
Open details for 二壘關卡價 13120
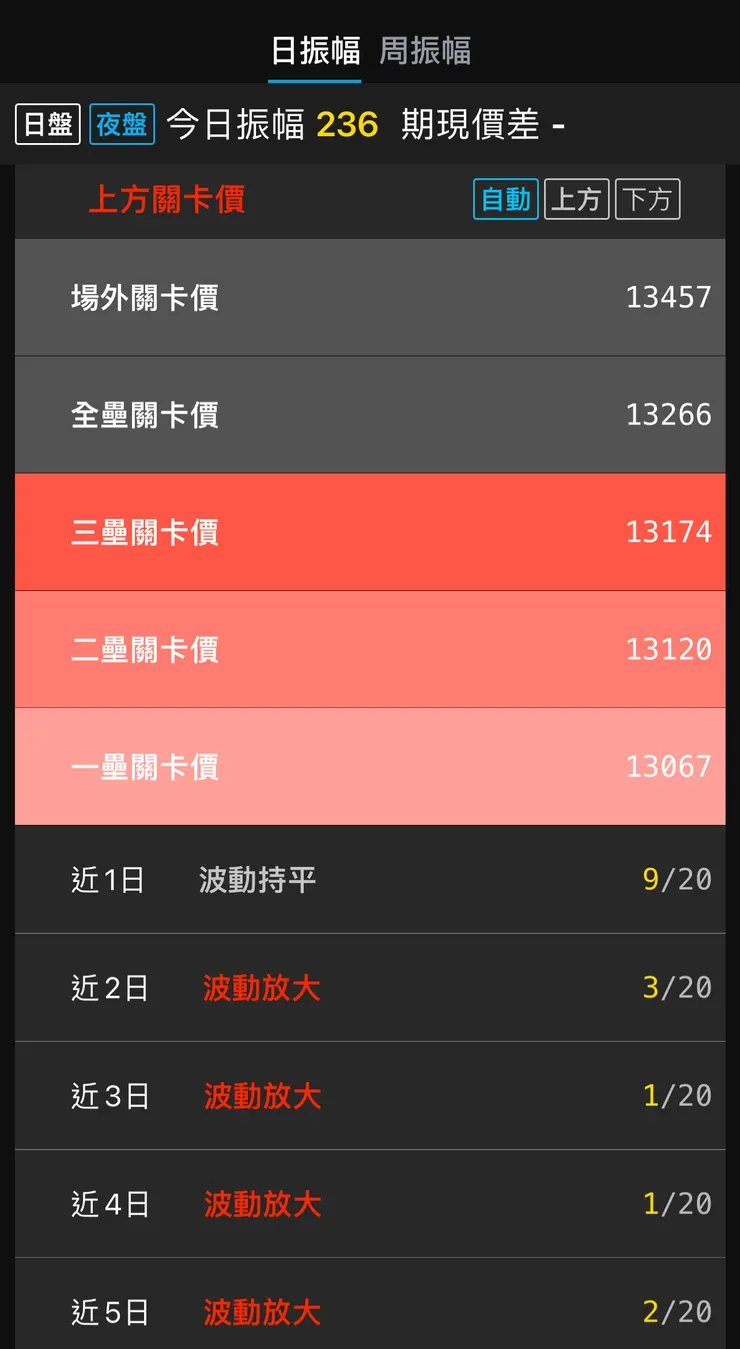pyautogui.click(x=370, y=649)
